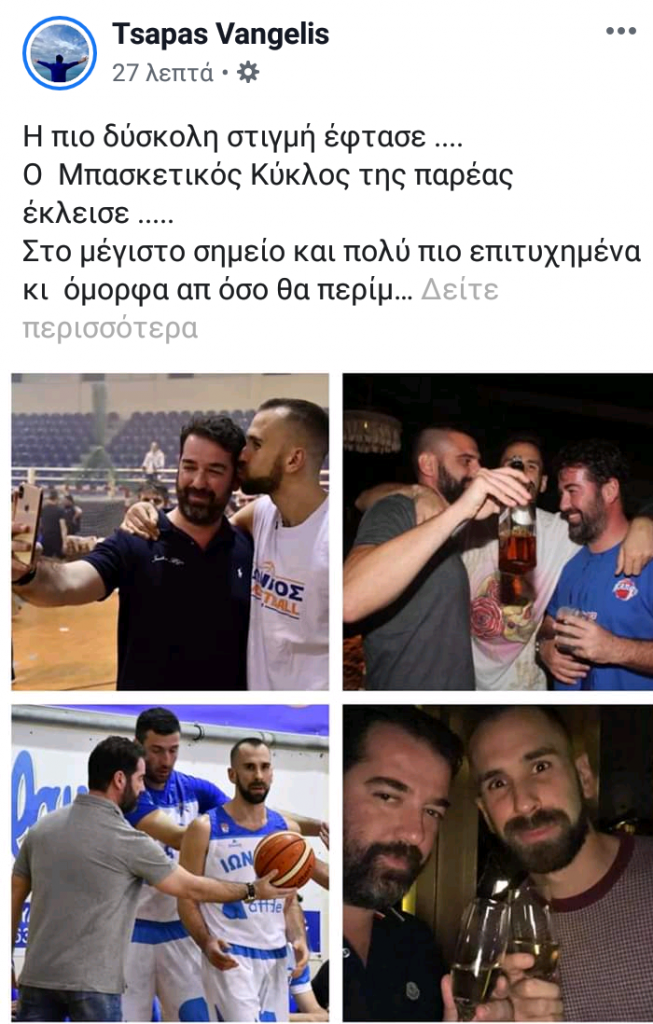Open the selfie photo taken in the arena

[170, 532]
